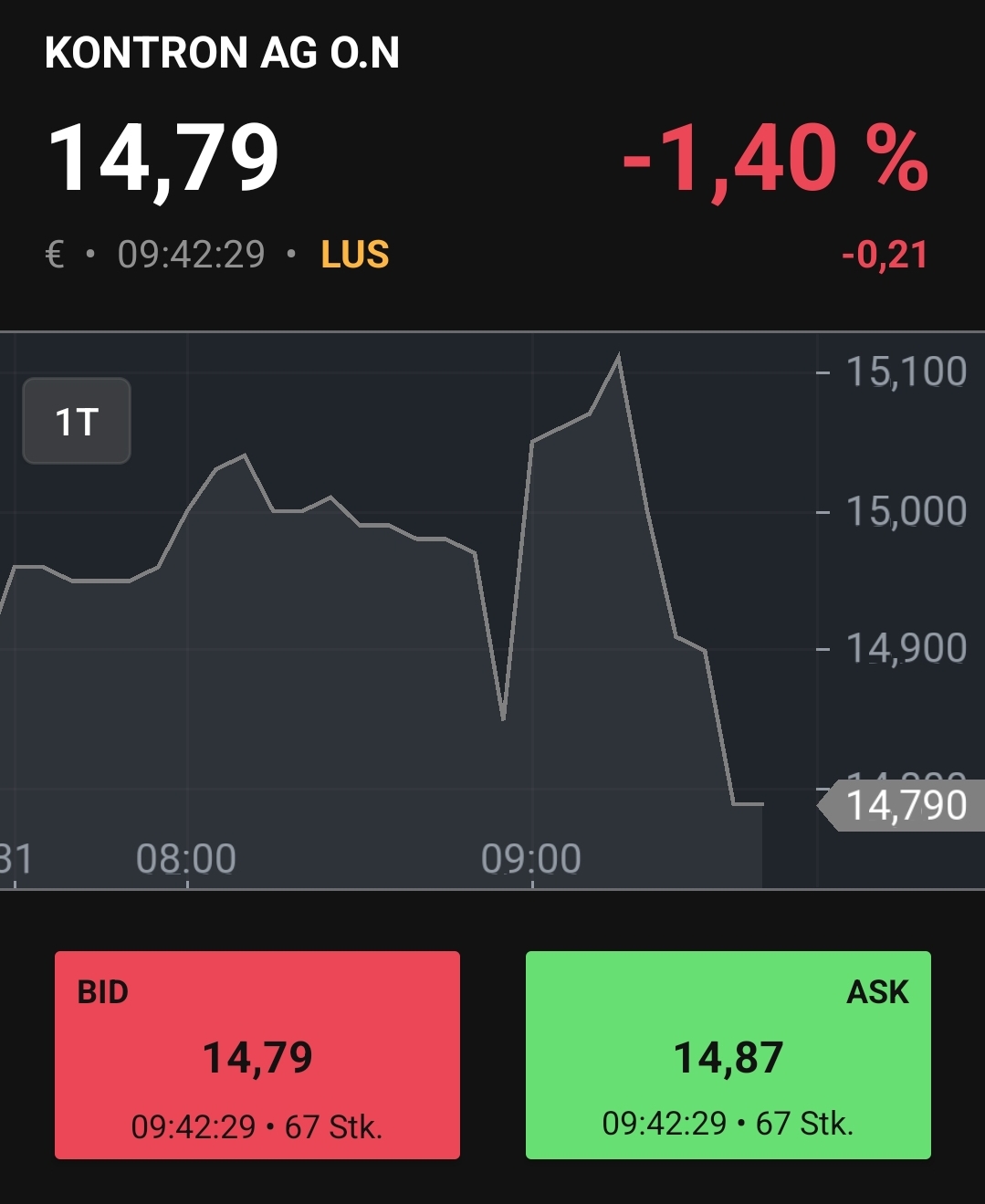Viewport: 985px width, 1204px height.
Task: Click the BID timestamp with 67 Stk.
Action: 258,1125
